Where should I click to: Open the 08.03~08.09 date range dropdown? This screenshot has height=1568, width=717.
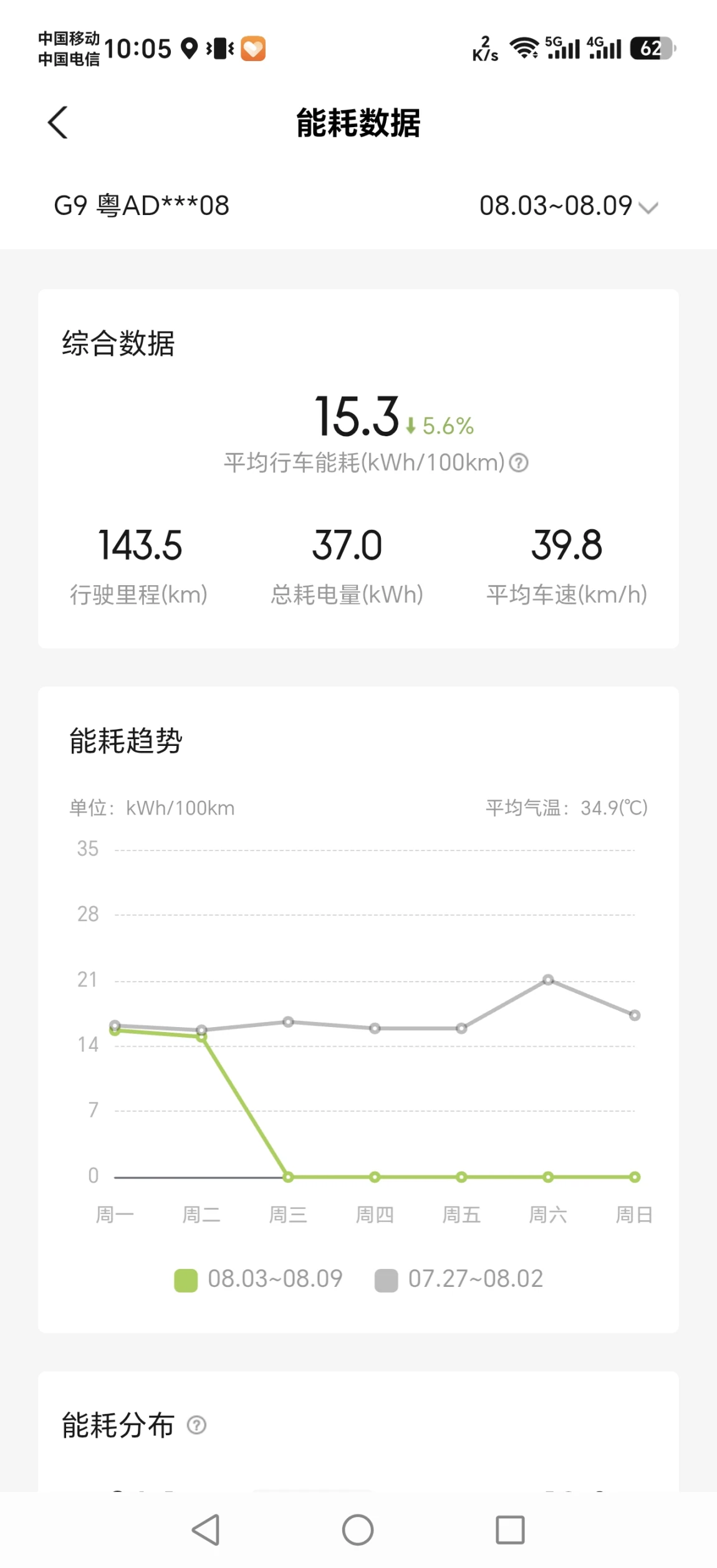click(x=569, y=206)
